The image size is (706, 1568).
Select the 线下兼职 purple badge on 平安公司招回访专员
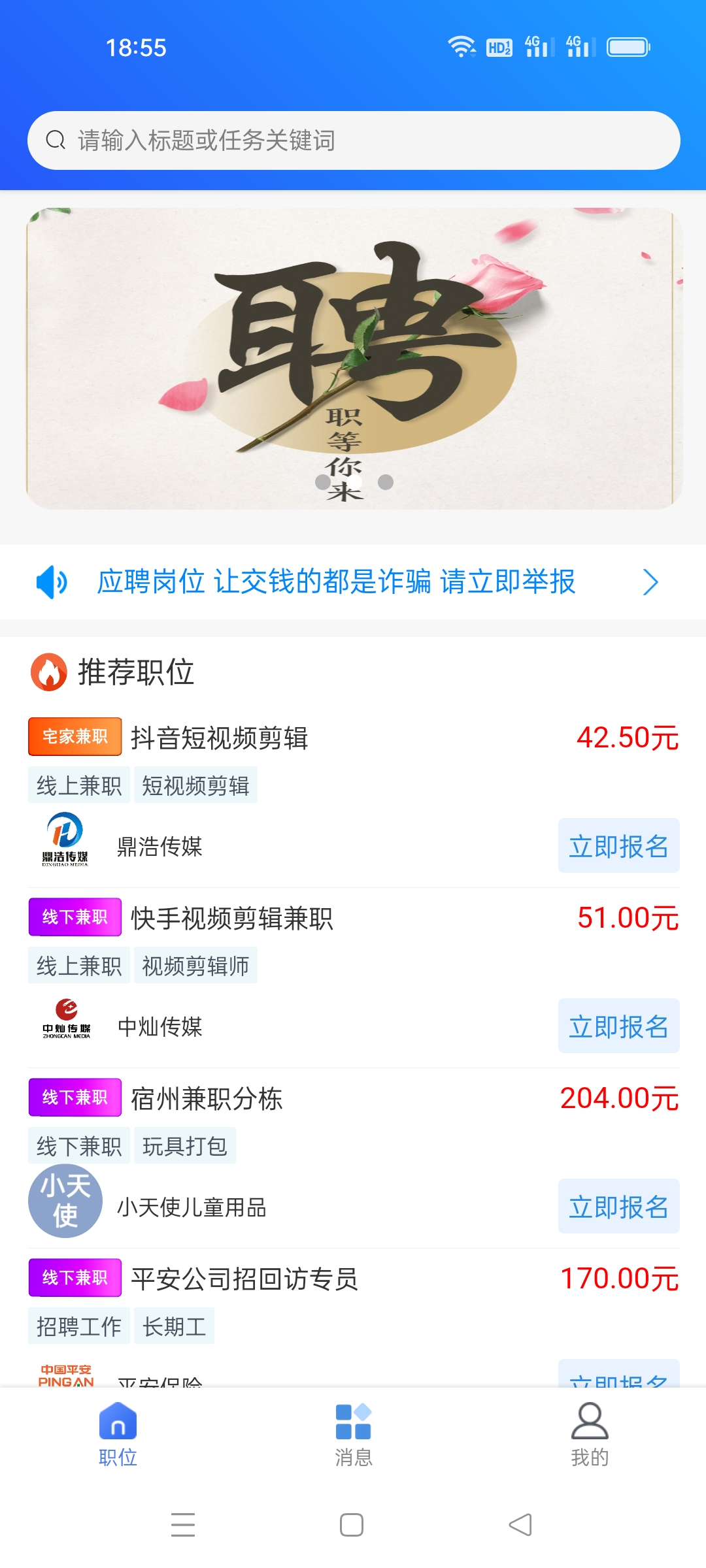75,1280
